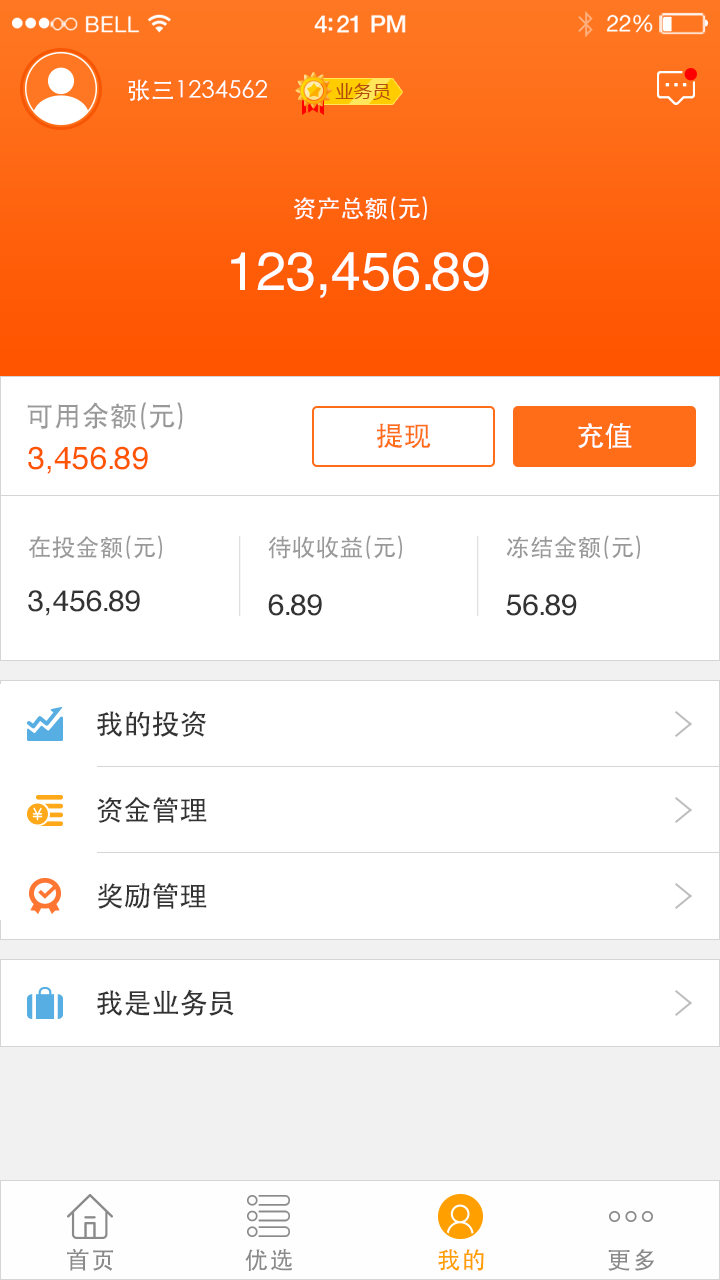Open 我是业务员 row
This screenshot has height=1280, width=720.
tap(360, 1003)
